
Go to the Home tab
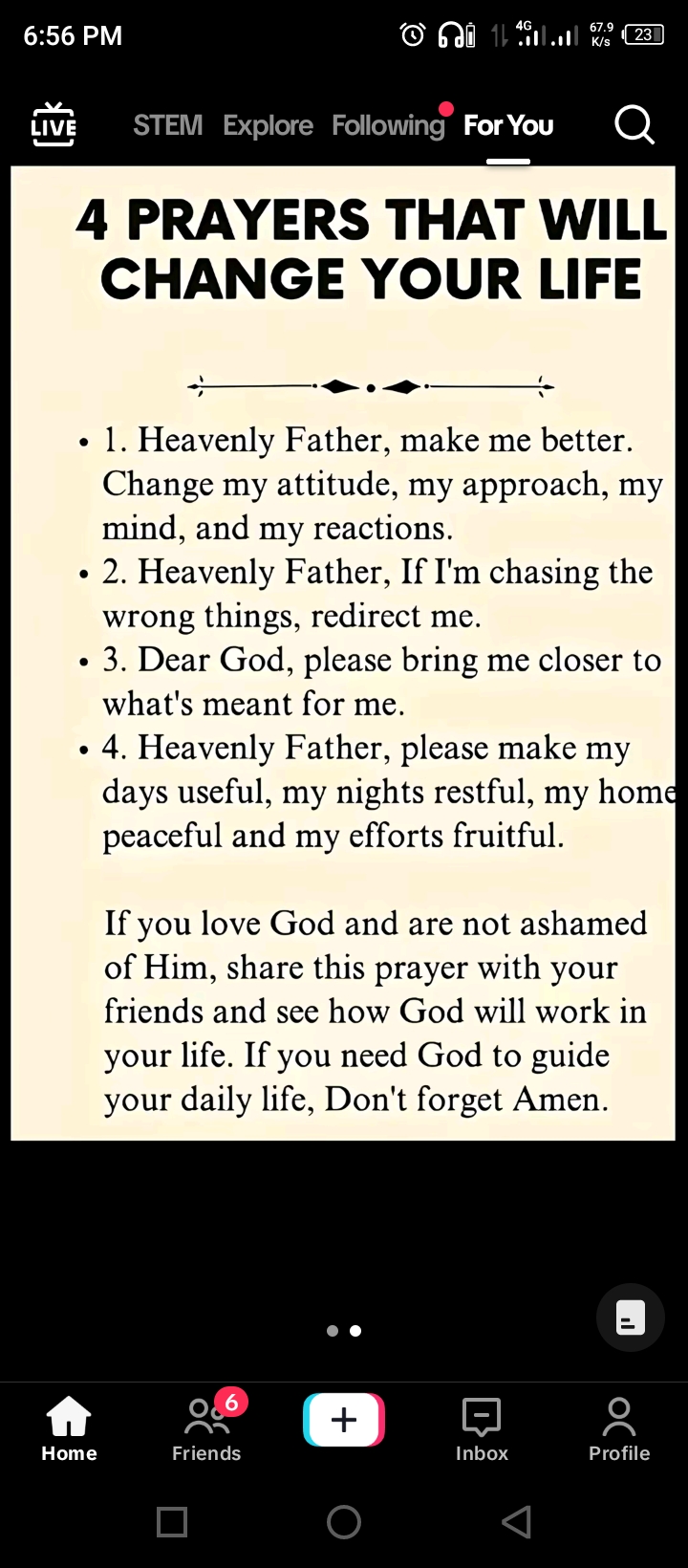(69, 1428)
